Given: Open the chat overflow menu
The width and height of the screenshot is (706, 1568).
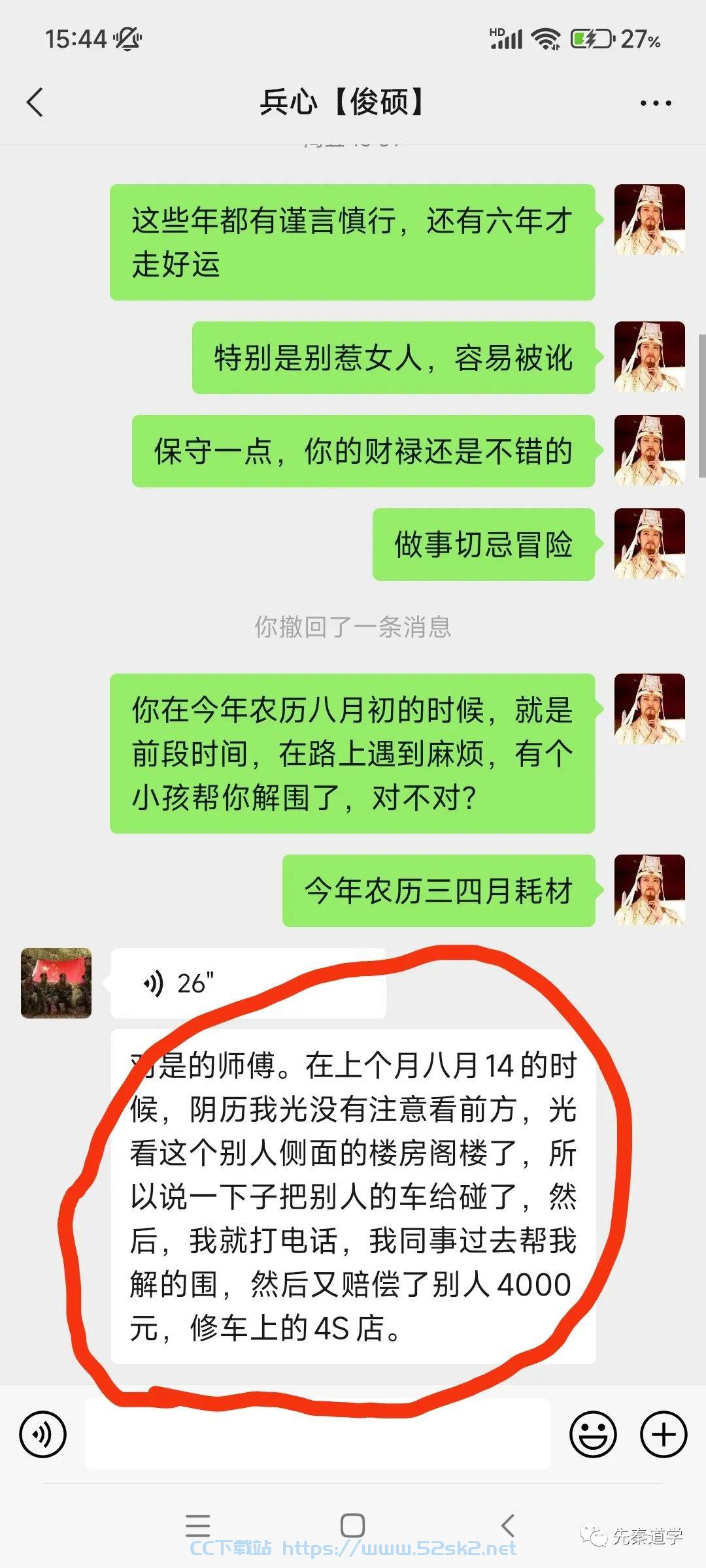Looking at the screenshot, I should [656, 103].
